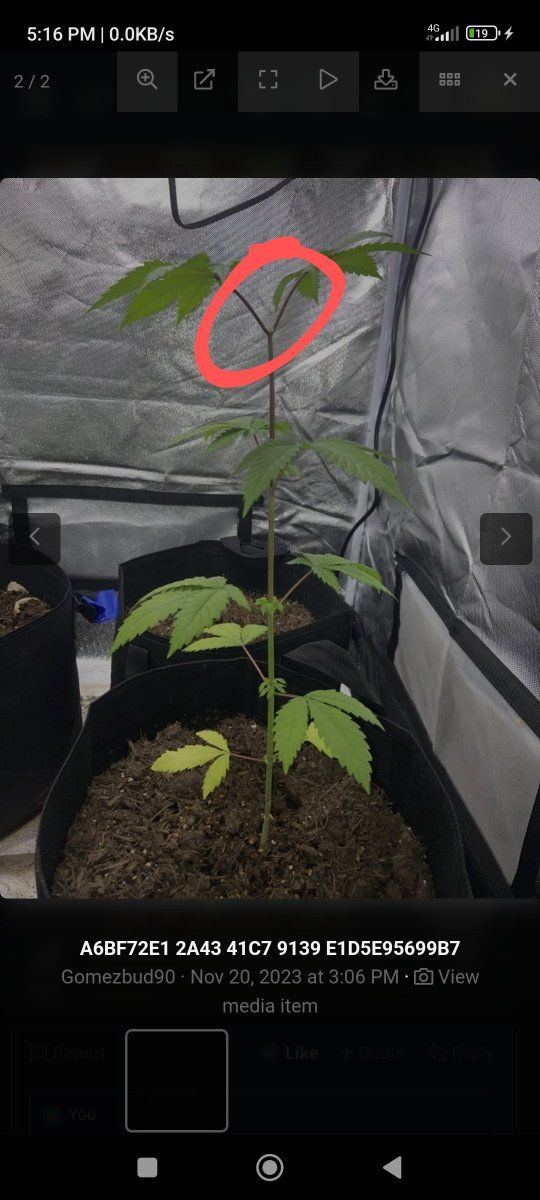The height and width of the screenshot is (1200, 540).
Task: Open the View media item link
Action: (350, 991)
